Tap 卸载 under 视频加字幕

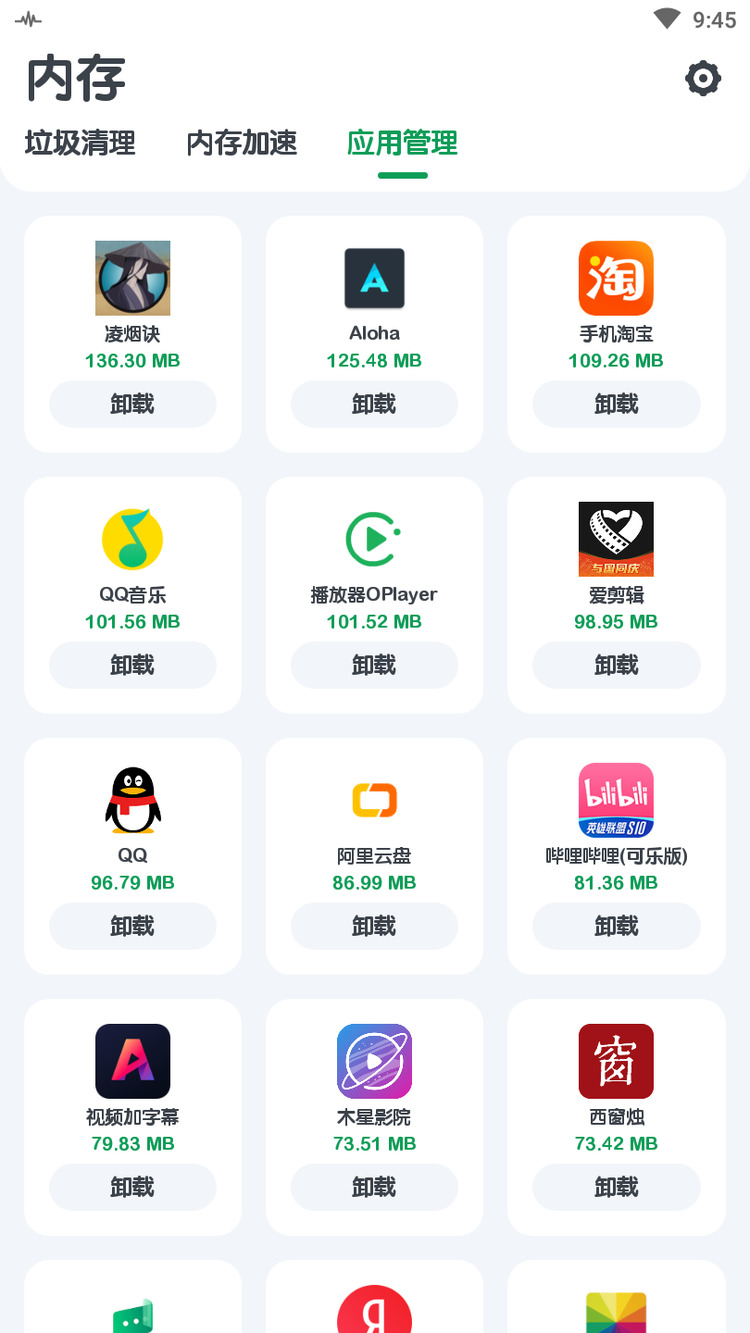[x=132, y=1187]
